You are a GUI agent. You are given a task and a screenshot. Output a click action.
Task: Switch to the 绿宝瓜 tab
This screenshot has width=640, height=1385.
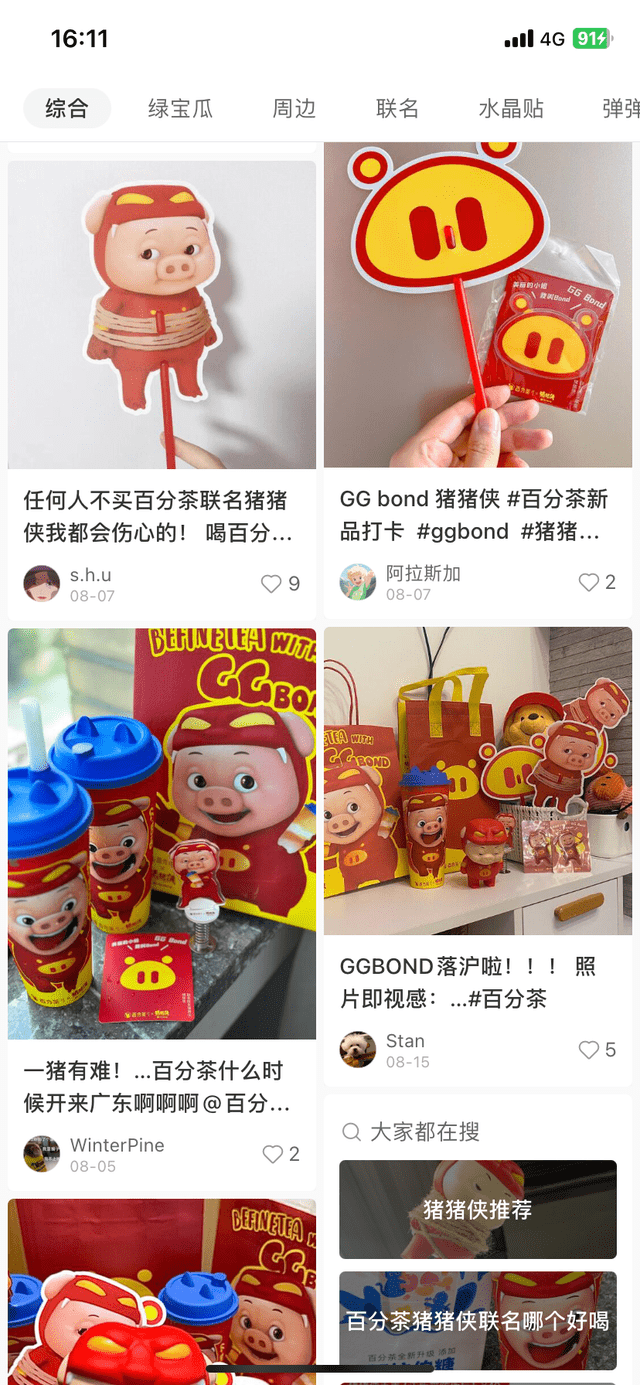[180, 108]
